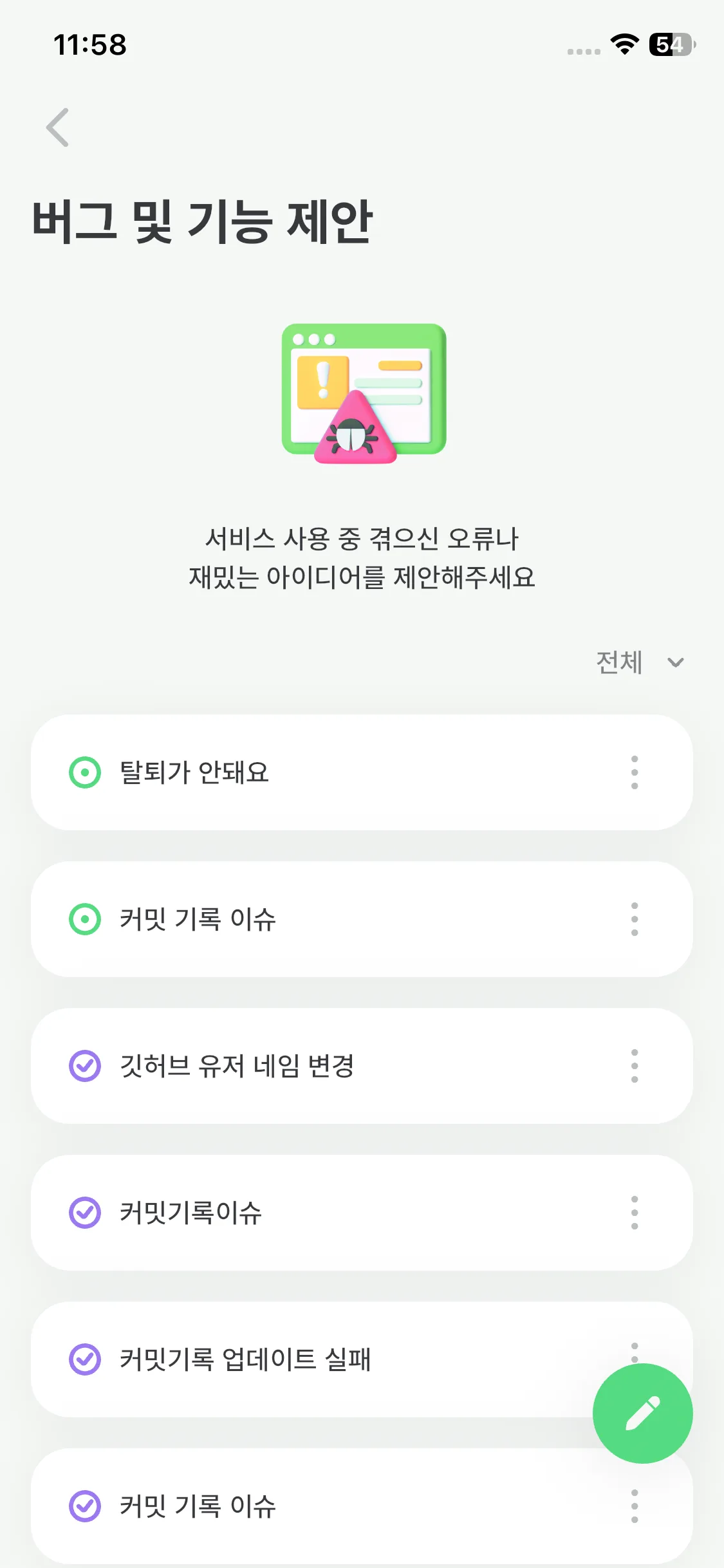View the 커밋기록 업데이트 실패 report

[x=245, y=1359]
